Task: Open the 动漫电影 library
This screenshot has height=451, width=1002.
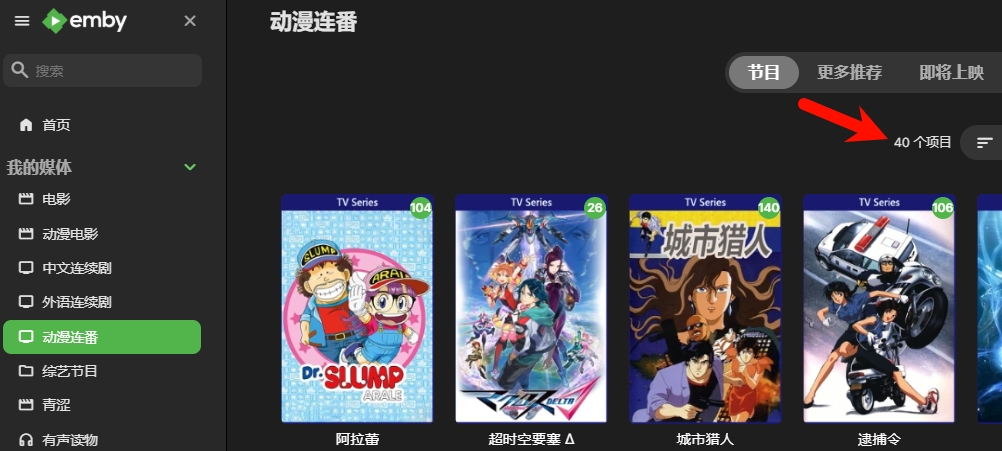Action: coord(70,234)
